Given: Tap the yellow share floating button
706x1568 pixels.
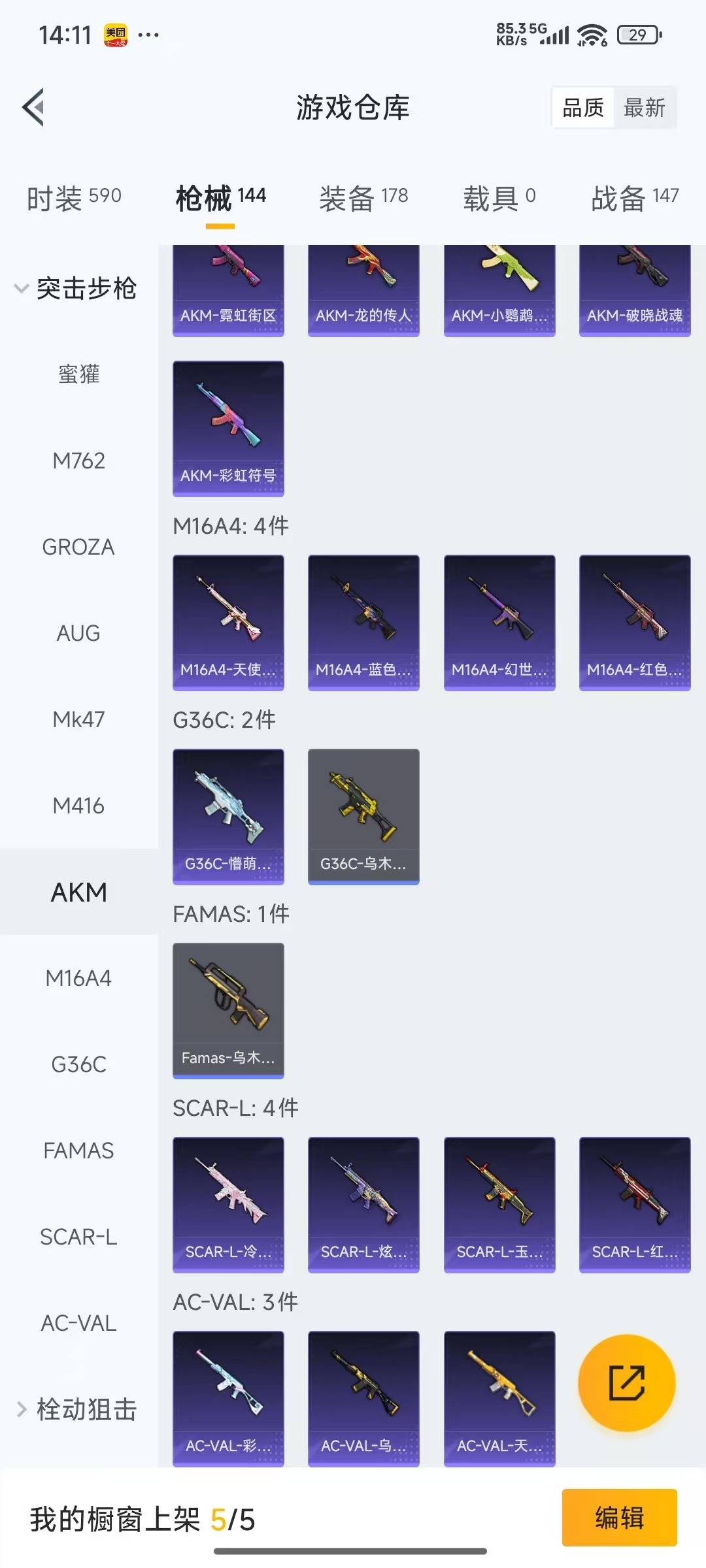Looking at the screenshot, I should 626,1382.
